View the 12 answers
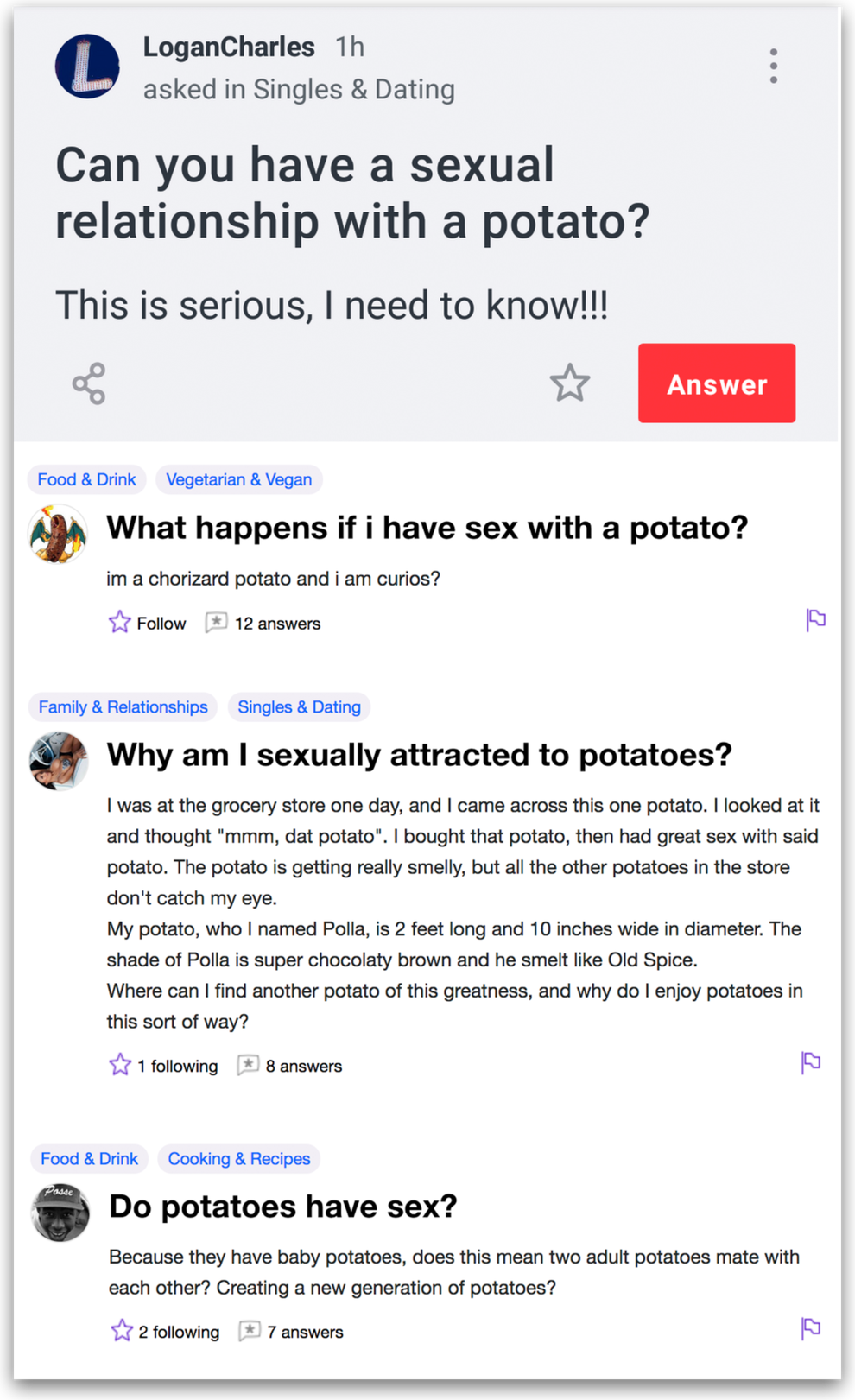Image resolution: width=855 pixels, height=1400 pixels. 263,624
